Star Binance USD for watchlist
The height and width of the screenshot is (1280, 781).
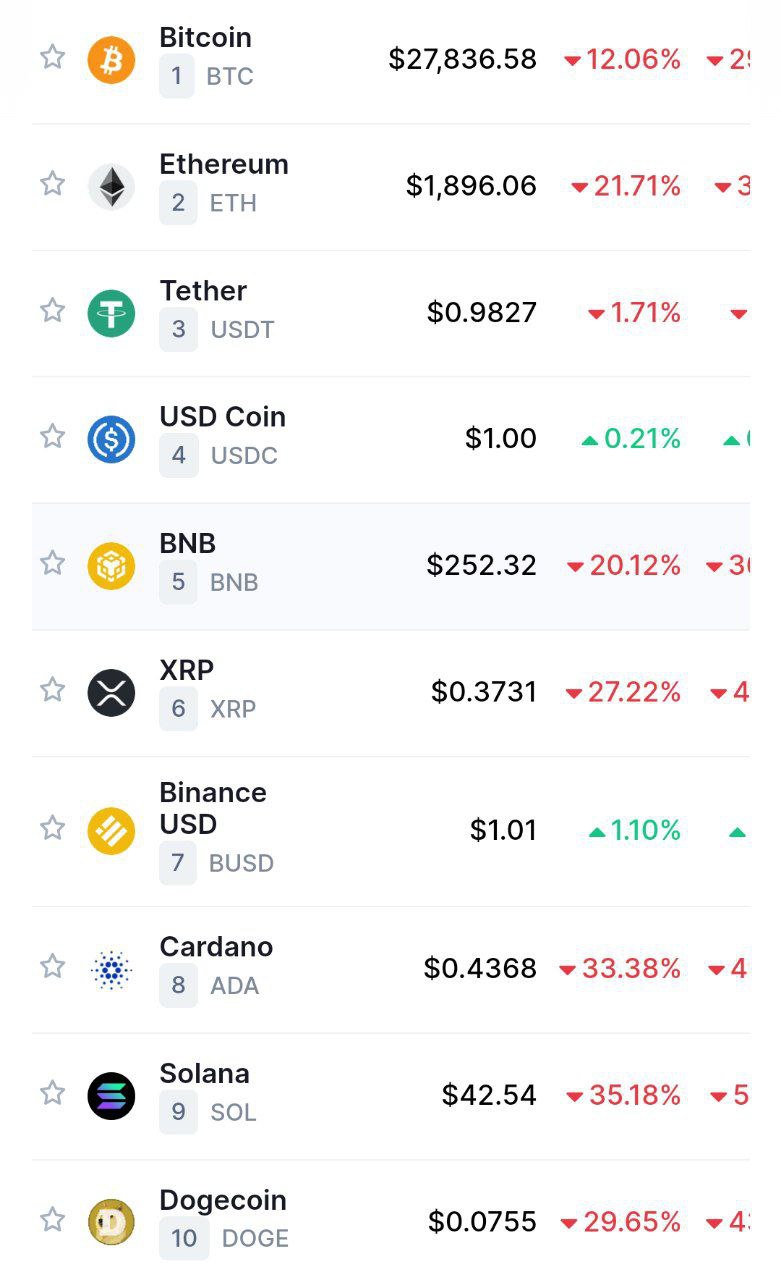point(52,829)
